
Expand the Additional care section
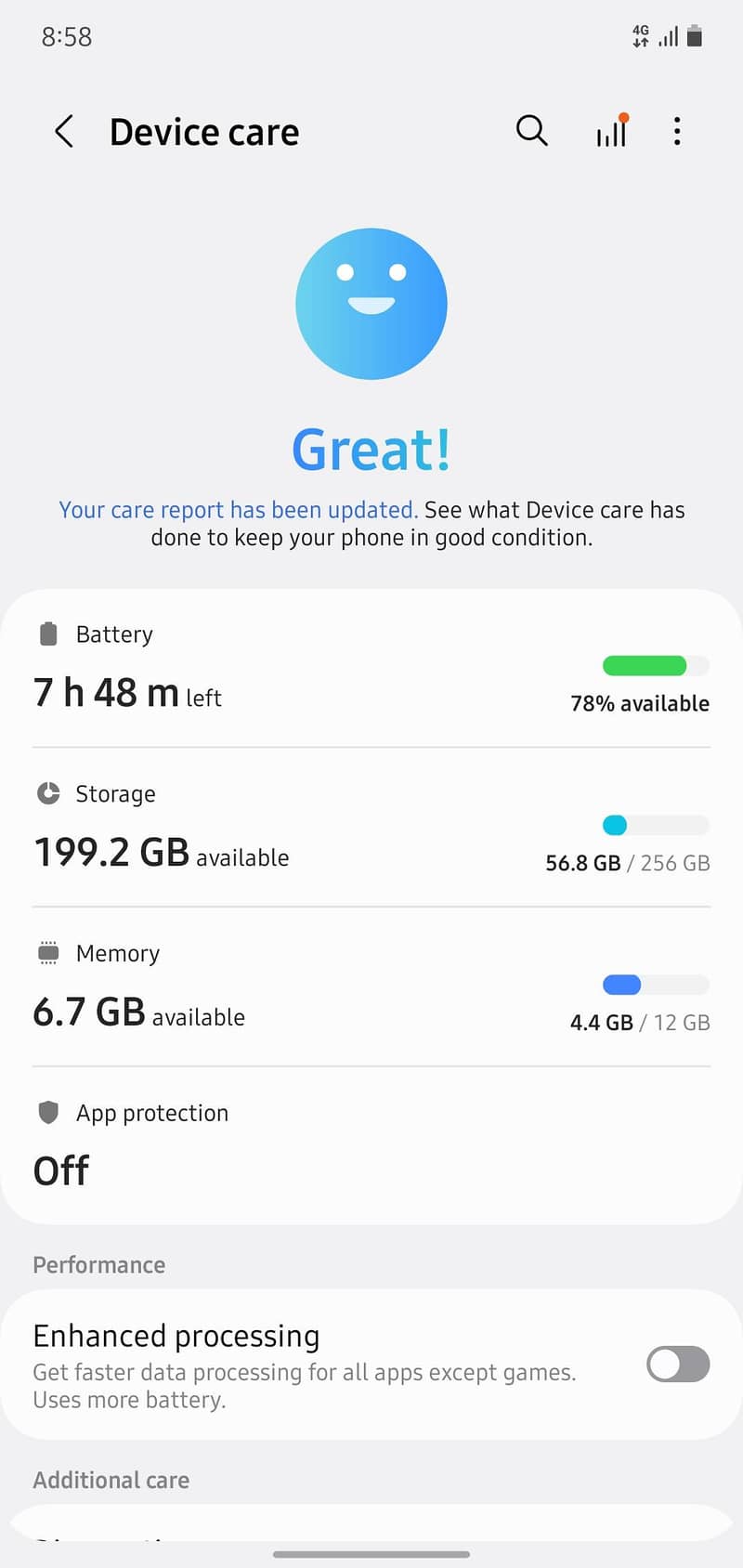pyautogui.click(x=111, y=1479)
